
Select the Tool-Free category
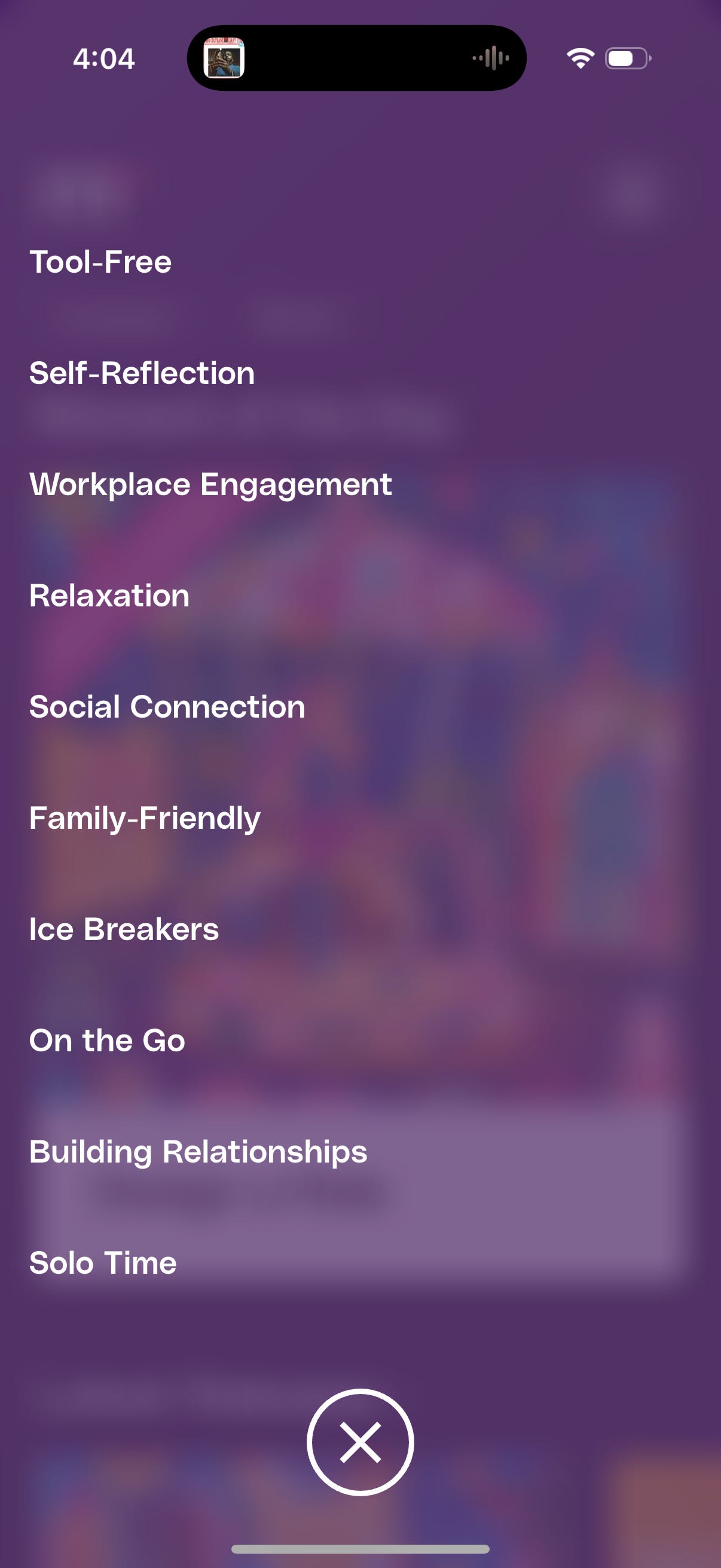click(100, 262)
